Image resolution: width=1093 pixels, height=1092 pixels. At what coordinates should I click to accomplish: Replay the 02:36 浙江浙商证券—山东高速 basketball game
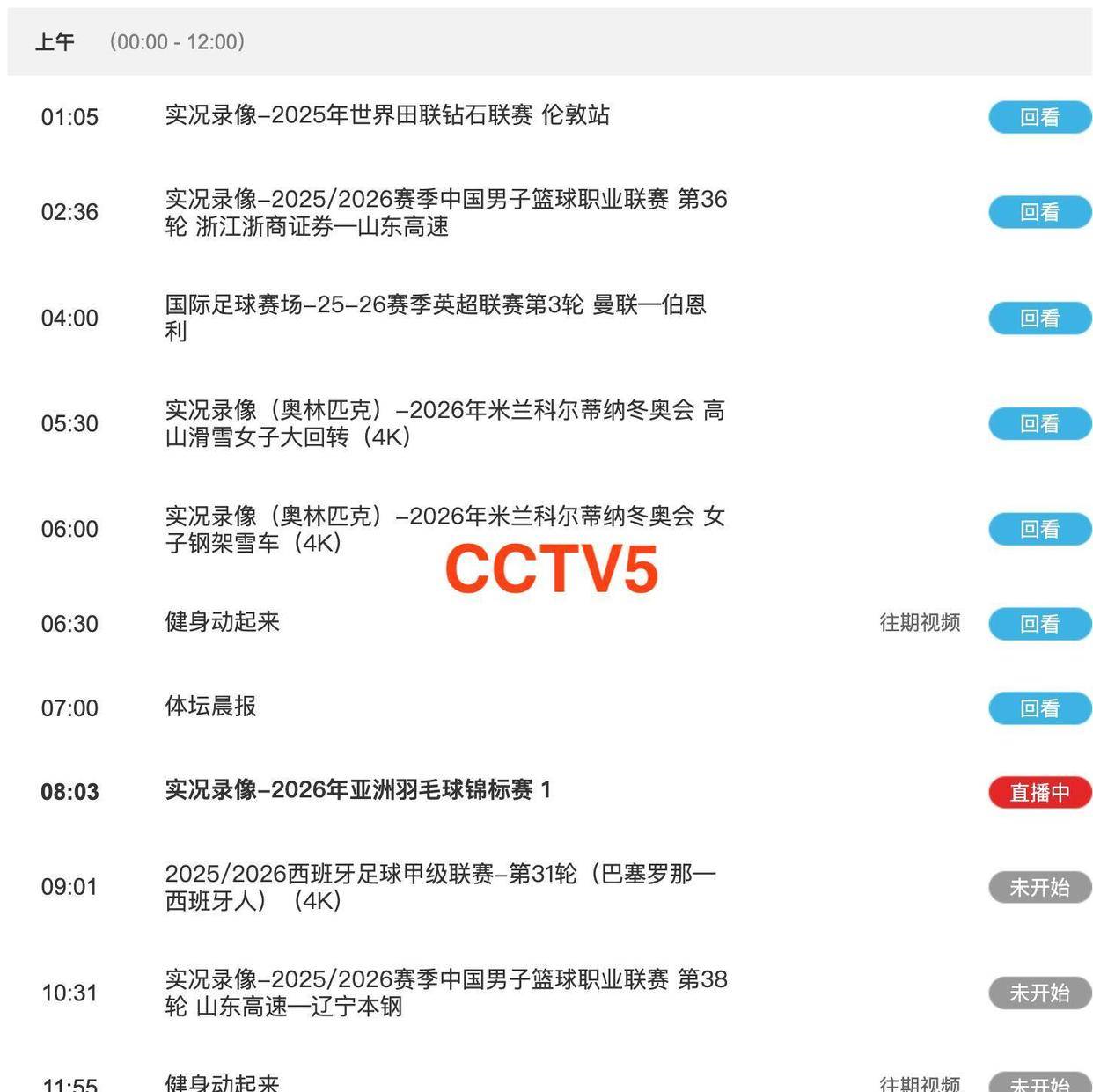1039,212
